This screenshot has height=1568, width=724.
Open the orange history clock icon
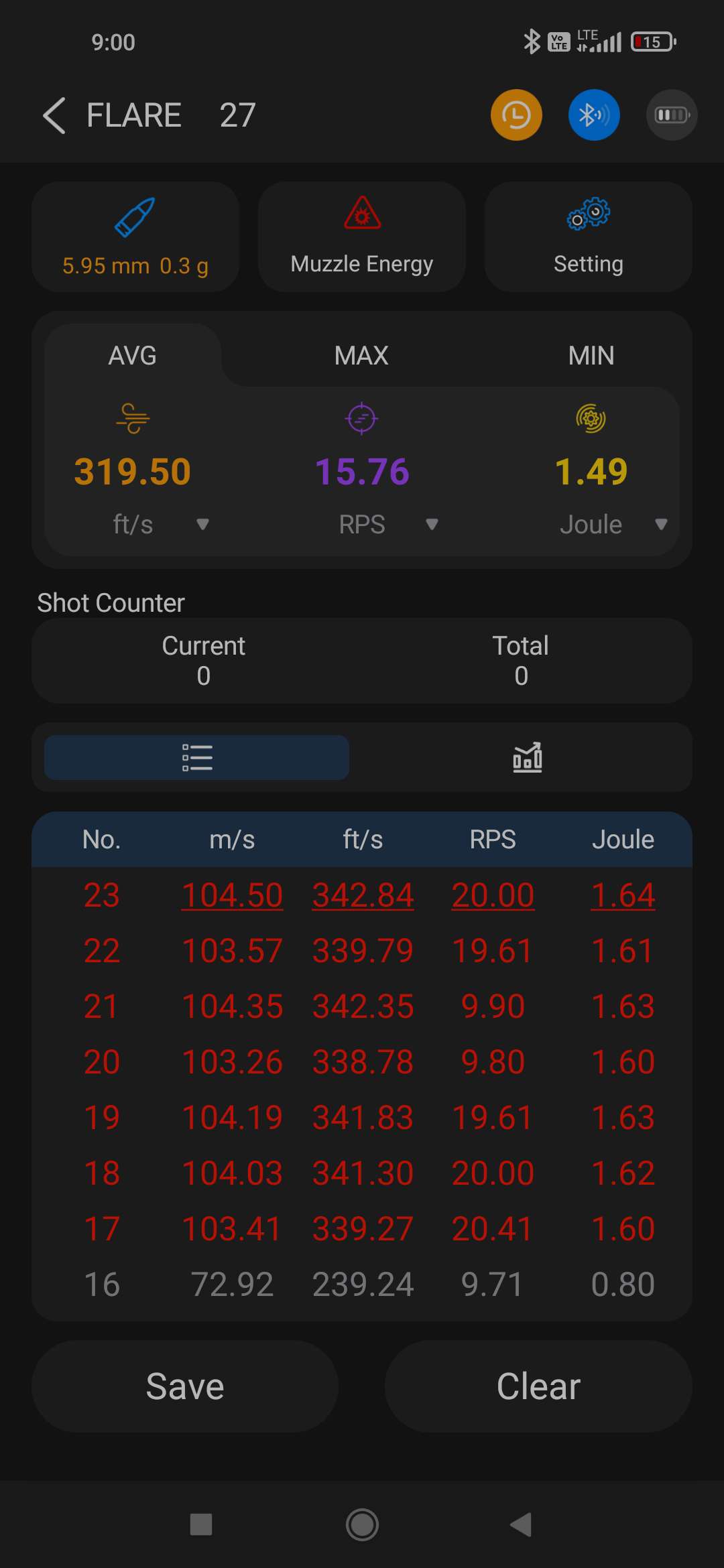[516, 115]
